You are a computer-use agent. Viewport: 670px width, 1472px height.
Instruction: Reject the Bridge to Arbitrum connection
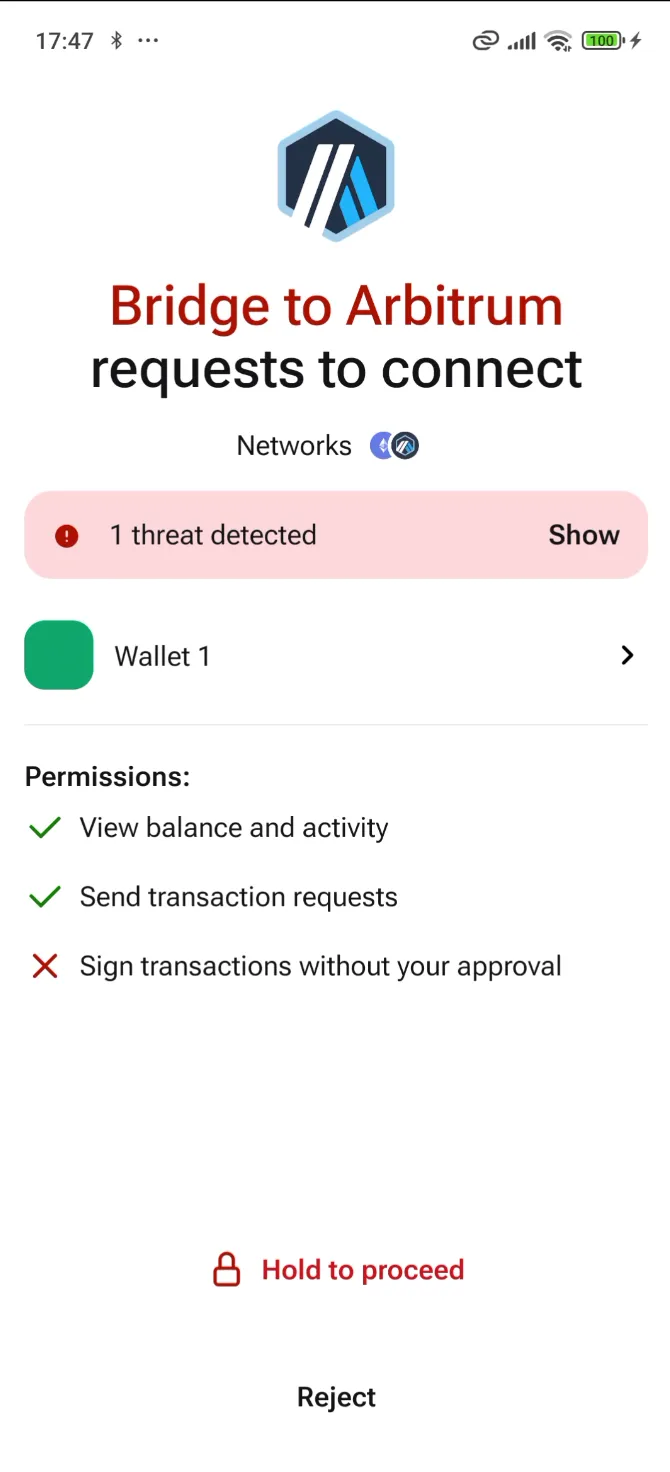(336, 1397)
